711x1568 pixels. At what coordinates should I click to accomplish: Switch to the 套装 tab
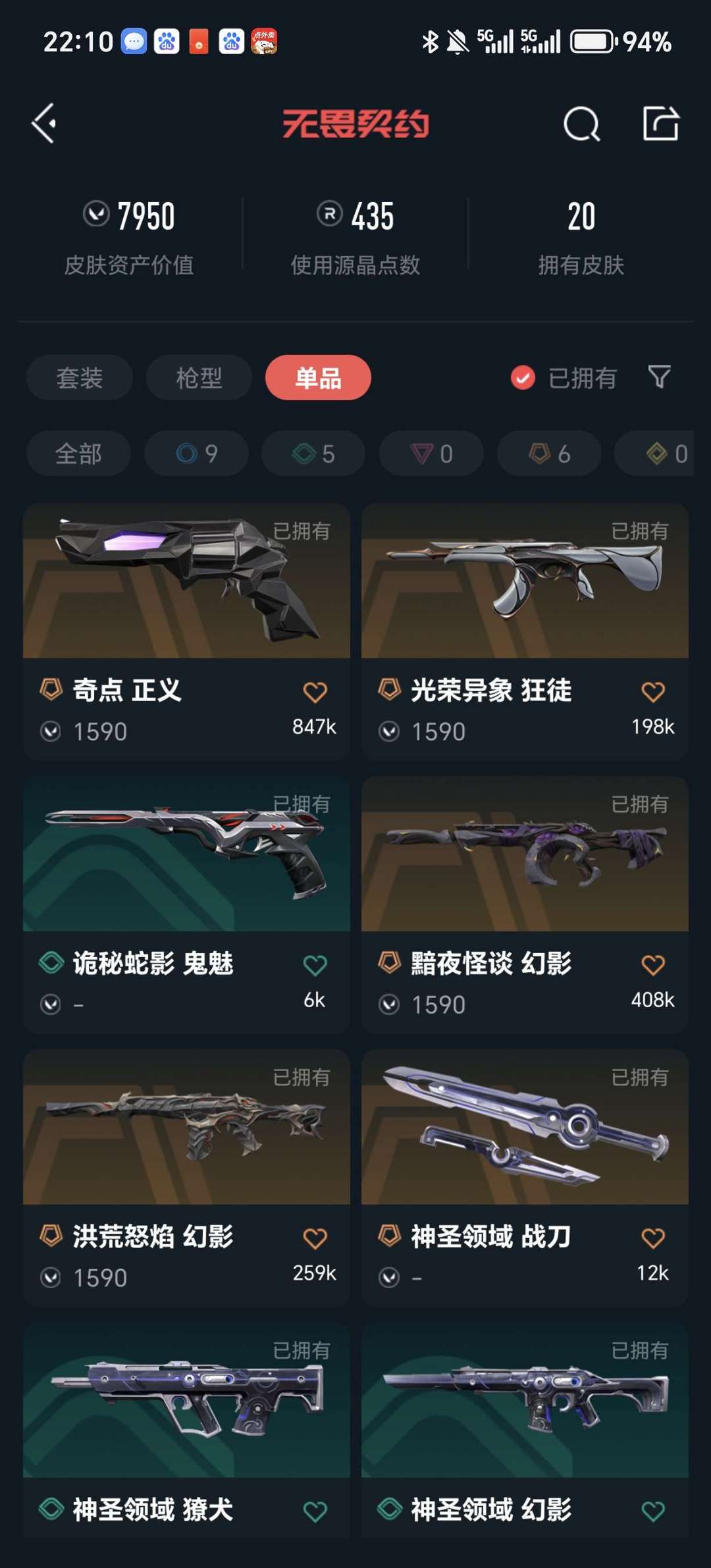80,378
